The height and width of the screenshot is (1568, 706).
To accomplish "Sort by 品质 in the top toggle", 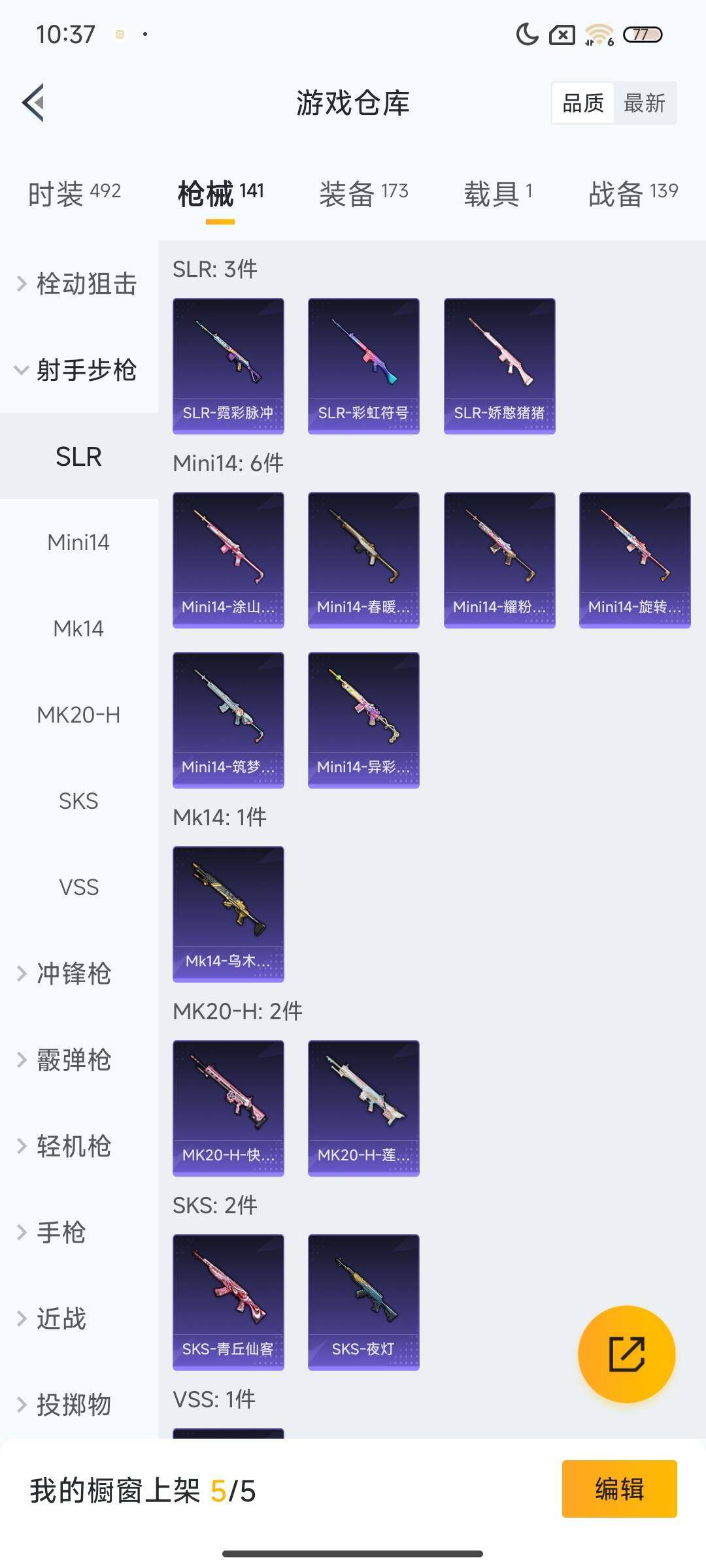I will point(583,103).
